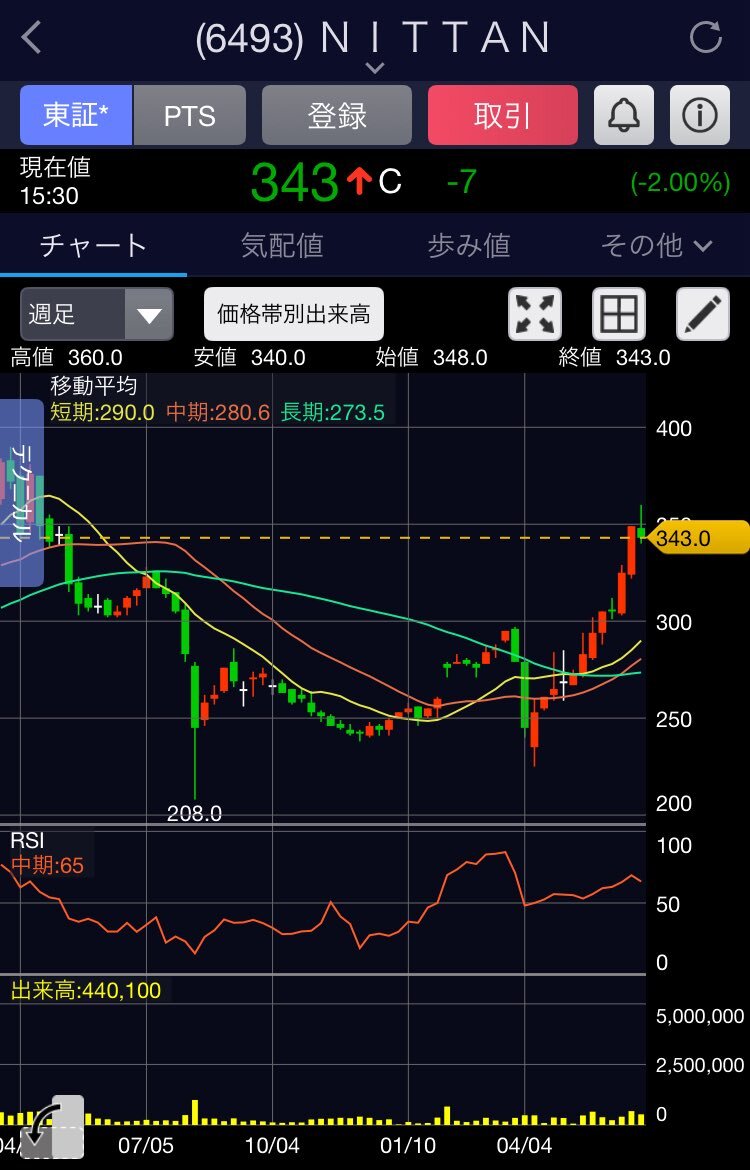Select the 東証 market button
The height and width of the screenshot is (1170, 750).
point(76,115)
